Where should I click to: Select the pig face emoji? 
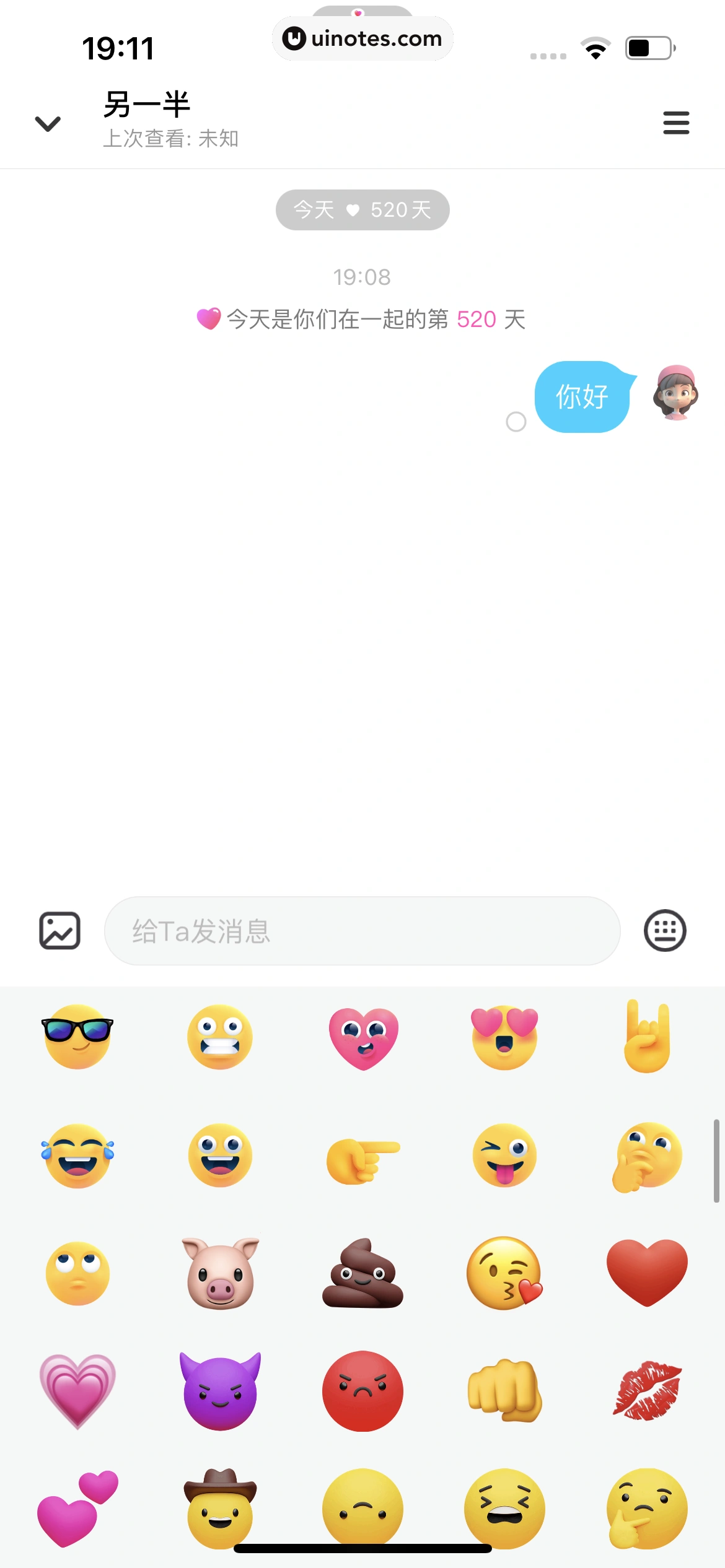coord(219,1273)
